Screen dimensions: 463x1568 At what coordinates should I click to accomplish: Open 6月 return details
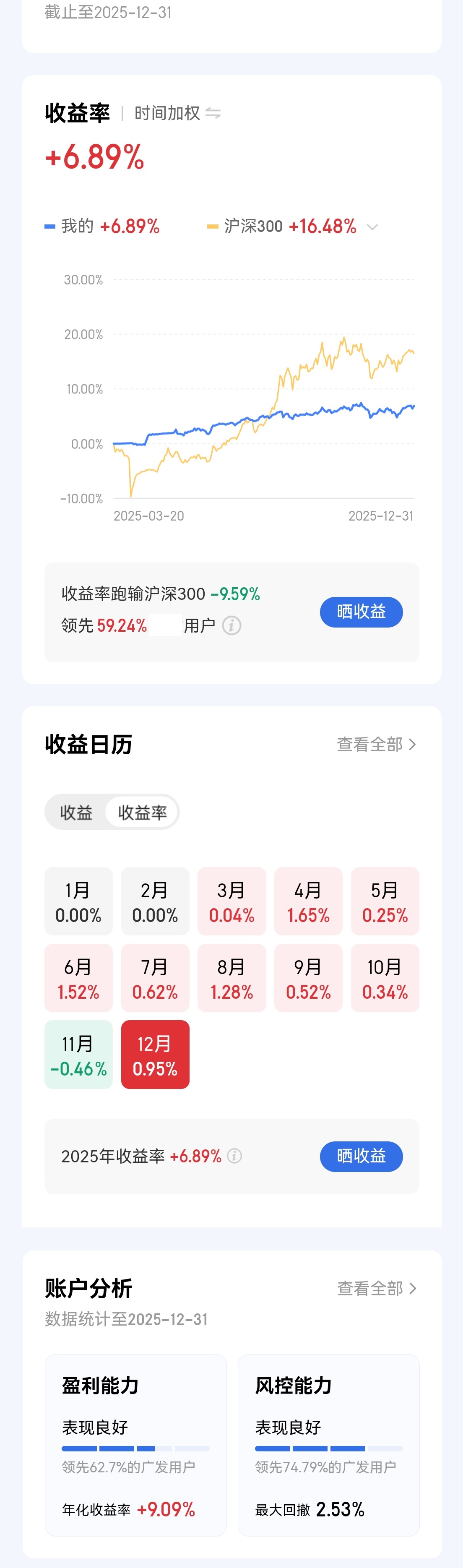click(78, 978)
